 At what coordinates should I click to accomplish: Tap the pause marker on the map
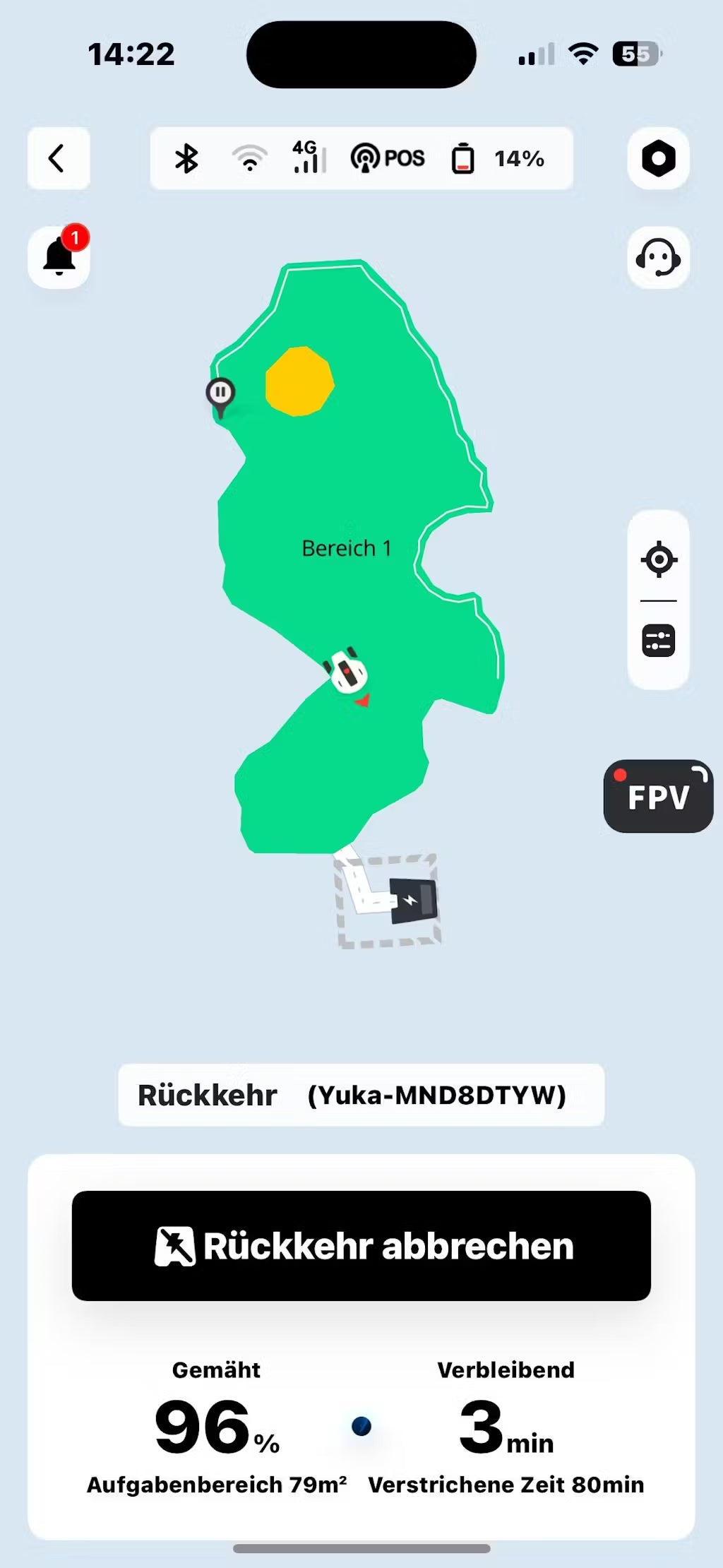220,393
